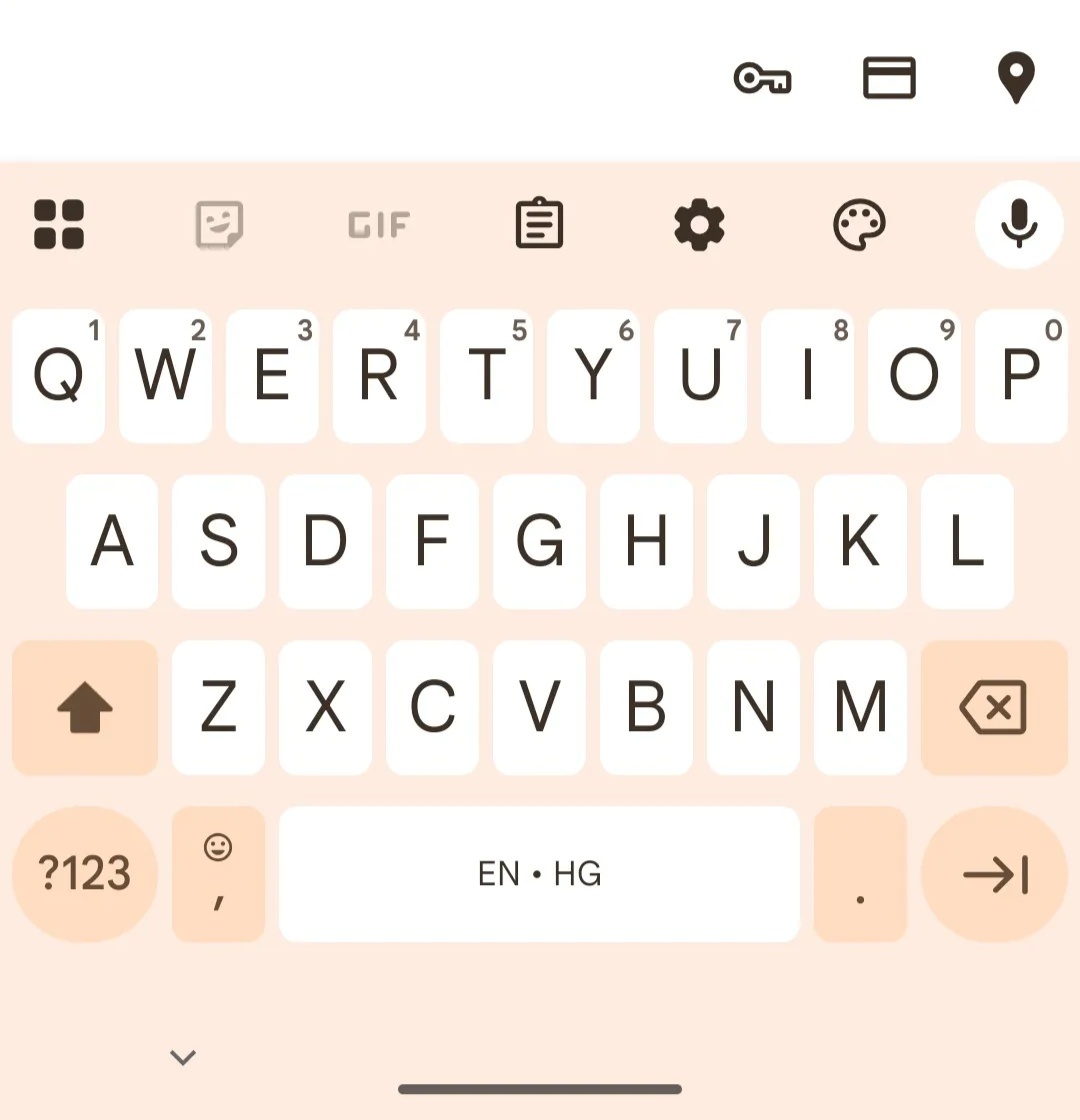The image size is (1080, 1120).
Task: Type the letter Q key
Action: coord(59,376)
